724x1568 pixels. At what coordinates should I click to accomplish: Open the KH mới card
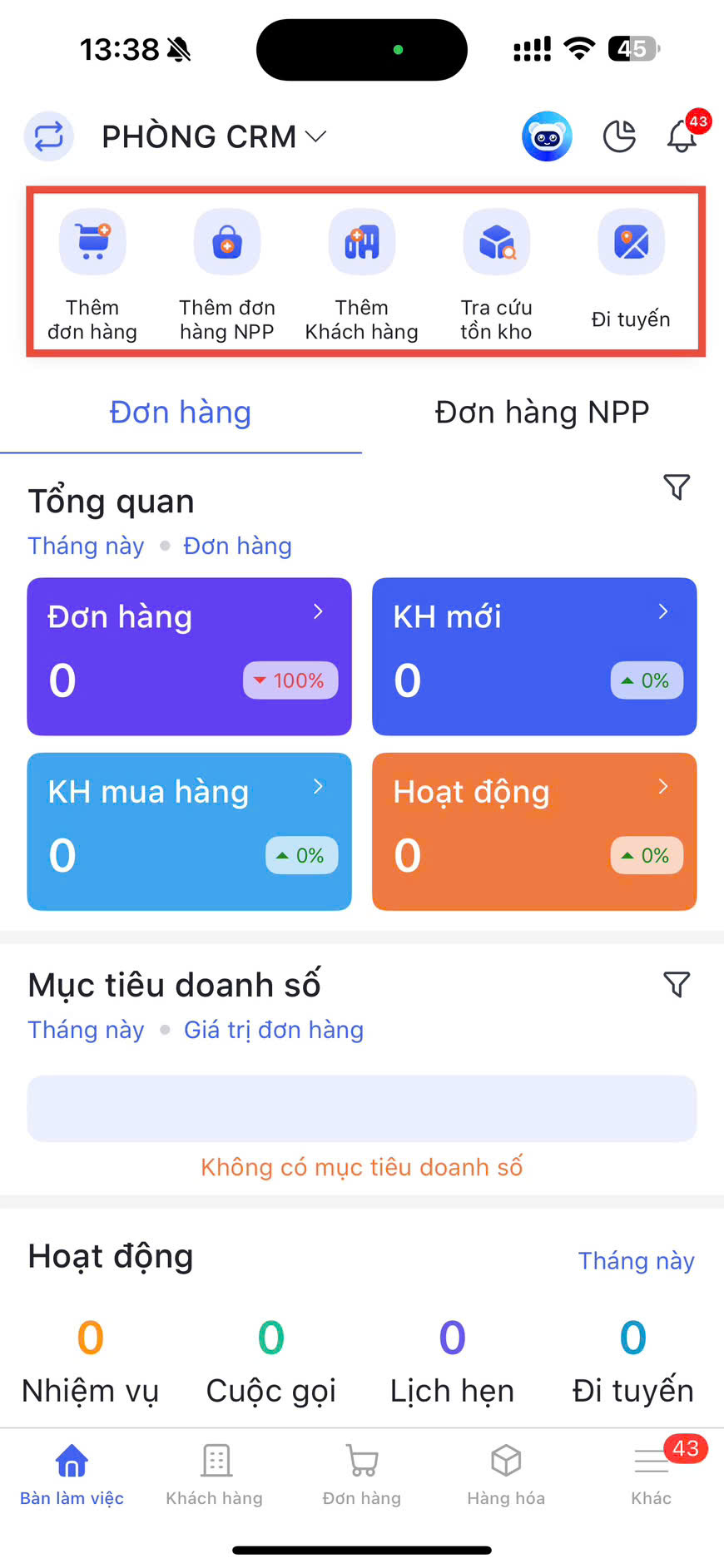click(x=534, y=656)
